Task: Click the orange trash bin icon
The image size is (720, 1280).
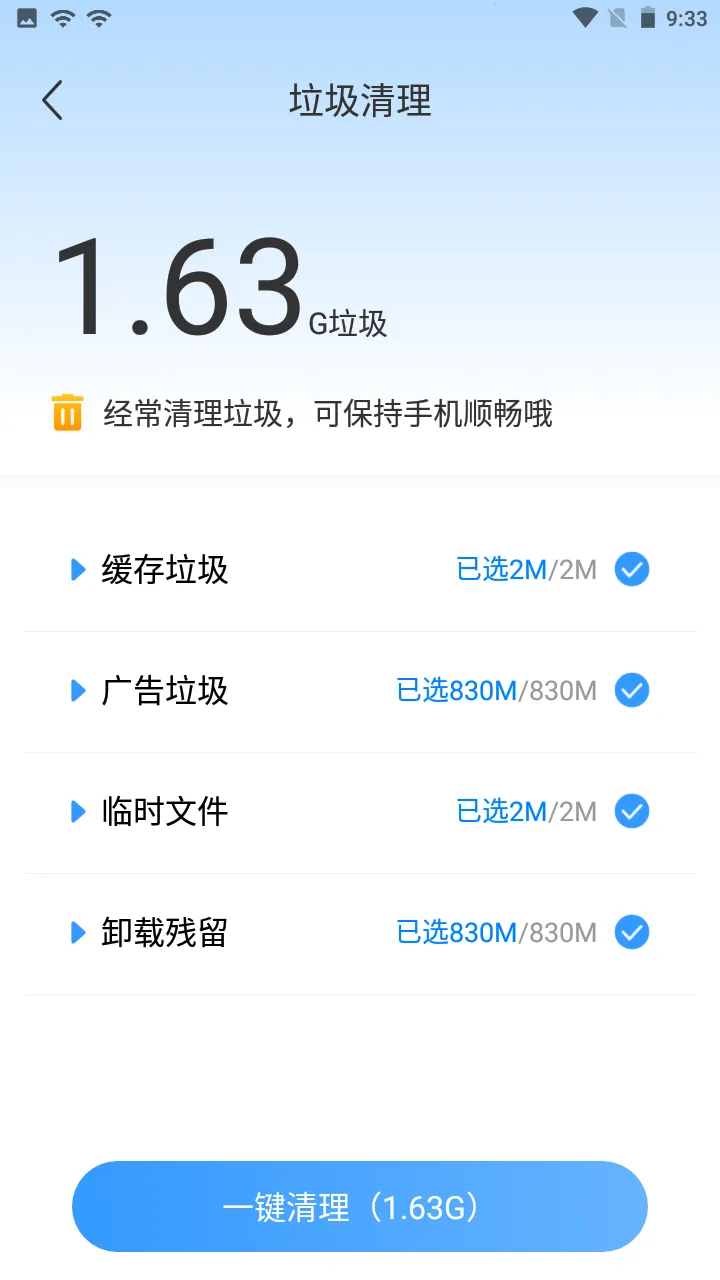Action: point(67,412)
